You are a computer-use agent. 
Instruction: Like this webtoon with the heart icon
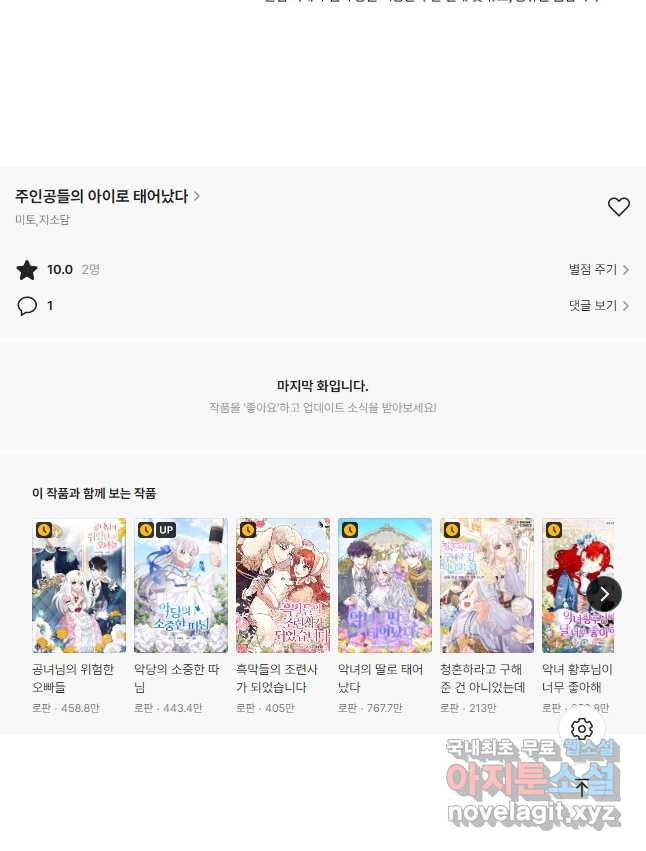(619, 207)
